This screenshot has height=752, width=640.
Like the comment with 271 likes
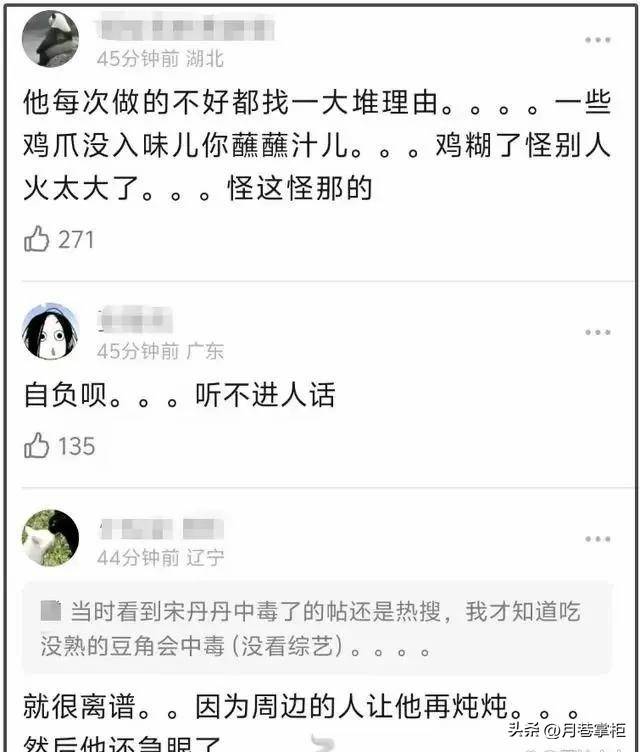[x=37, y=239]
